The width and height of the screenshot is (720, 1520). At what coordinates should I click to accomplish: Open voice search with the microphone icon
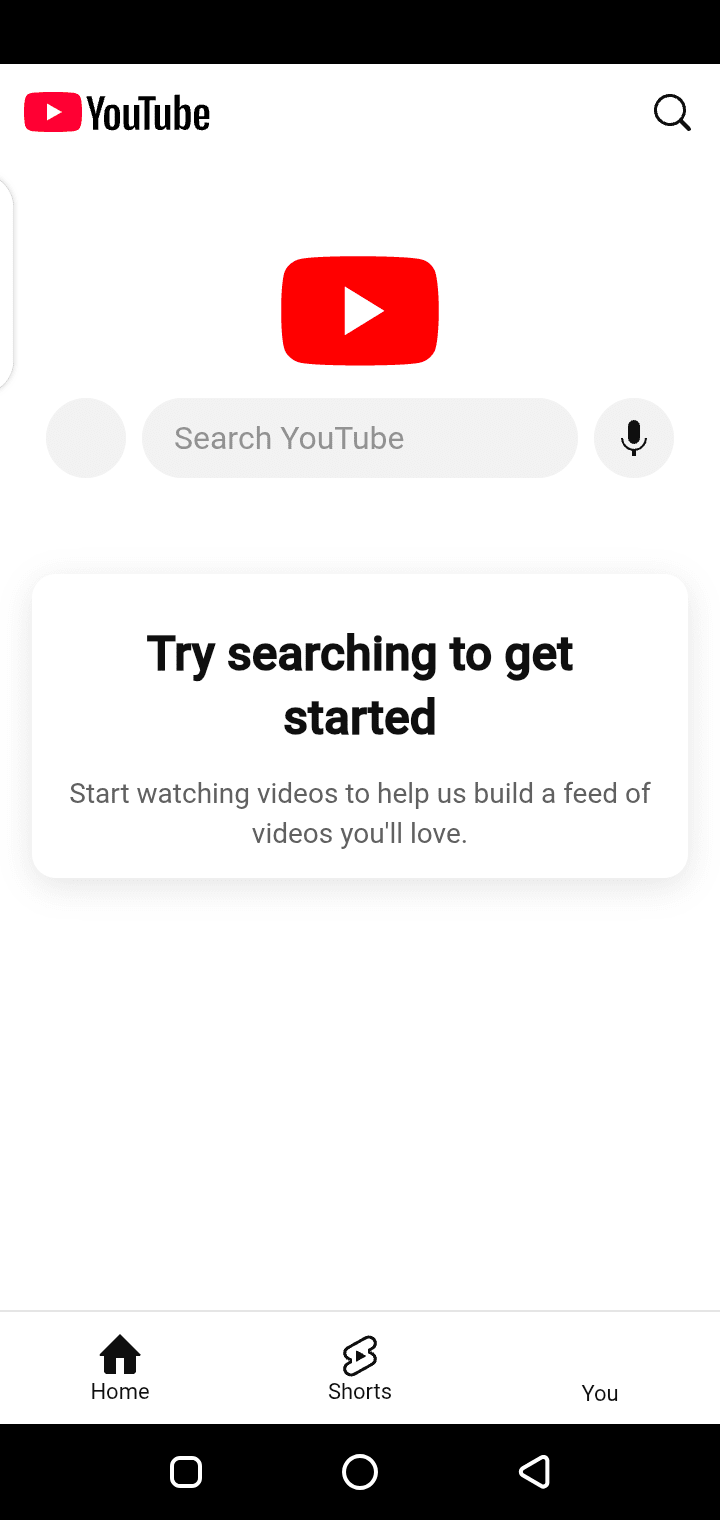pyautogui.click(x=634, y=438)
